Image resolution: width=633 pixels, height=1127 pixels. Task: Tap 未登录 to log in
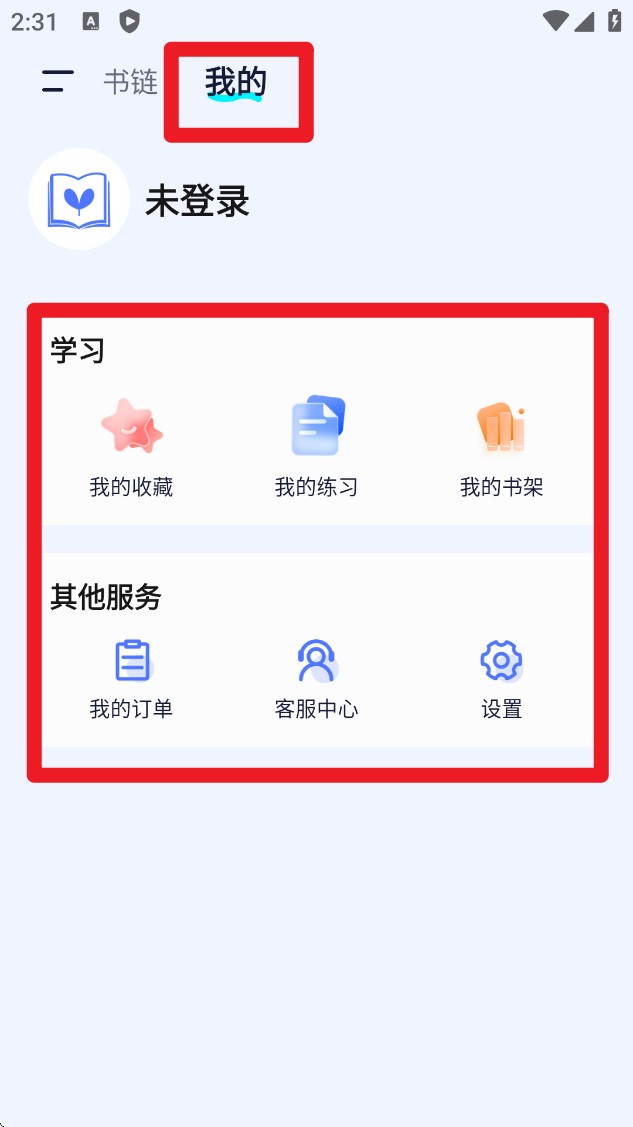click(197, 201)
